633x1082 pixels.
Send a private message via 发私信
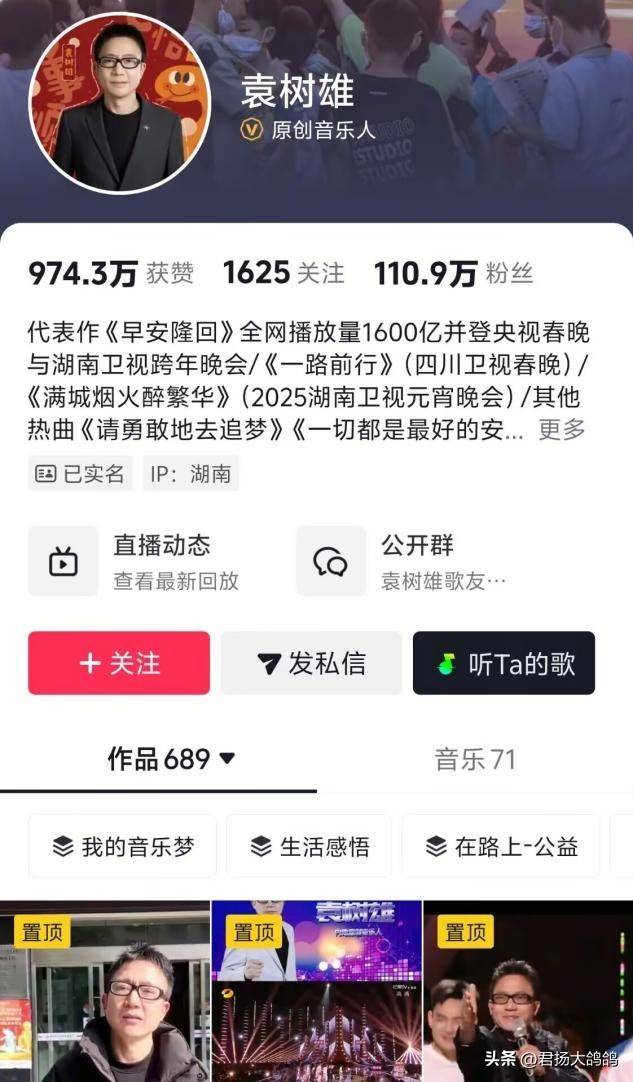click(311, 663)
